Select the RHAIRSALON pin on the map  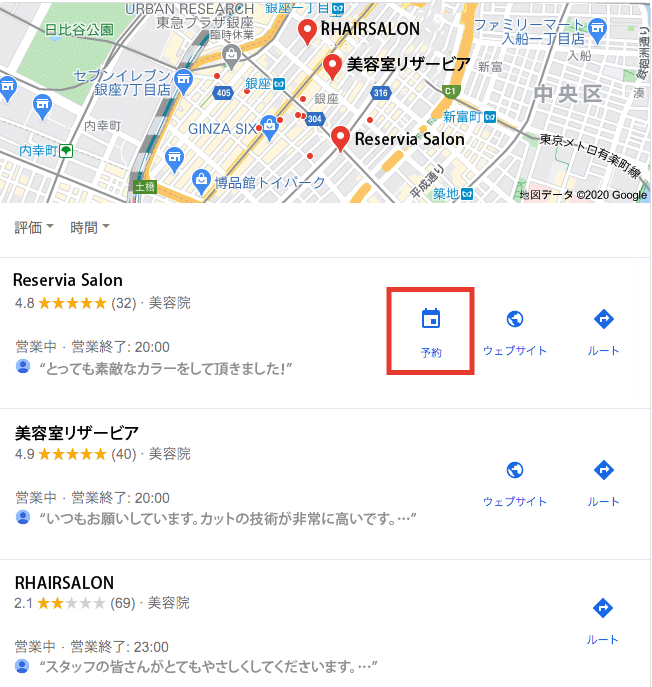click(x=308, y=31)
